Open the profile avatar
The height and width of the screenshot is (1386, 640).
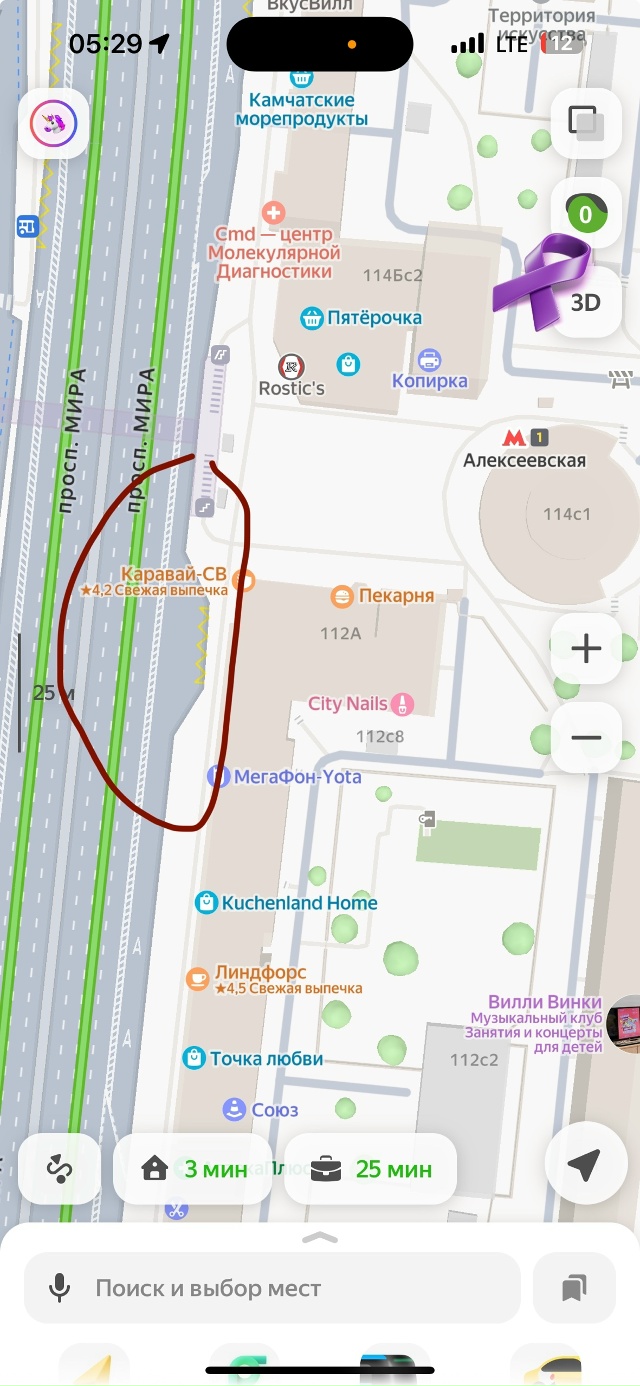pyautogui.click(x=54, y=124)
